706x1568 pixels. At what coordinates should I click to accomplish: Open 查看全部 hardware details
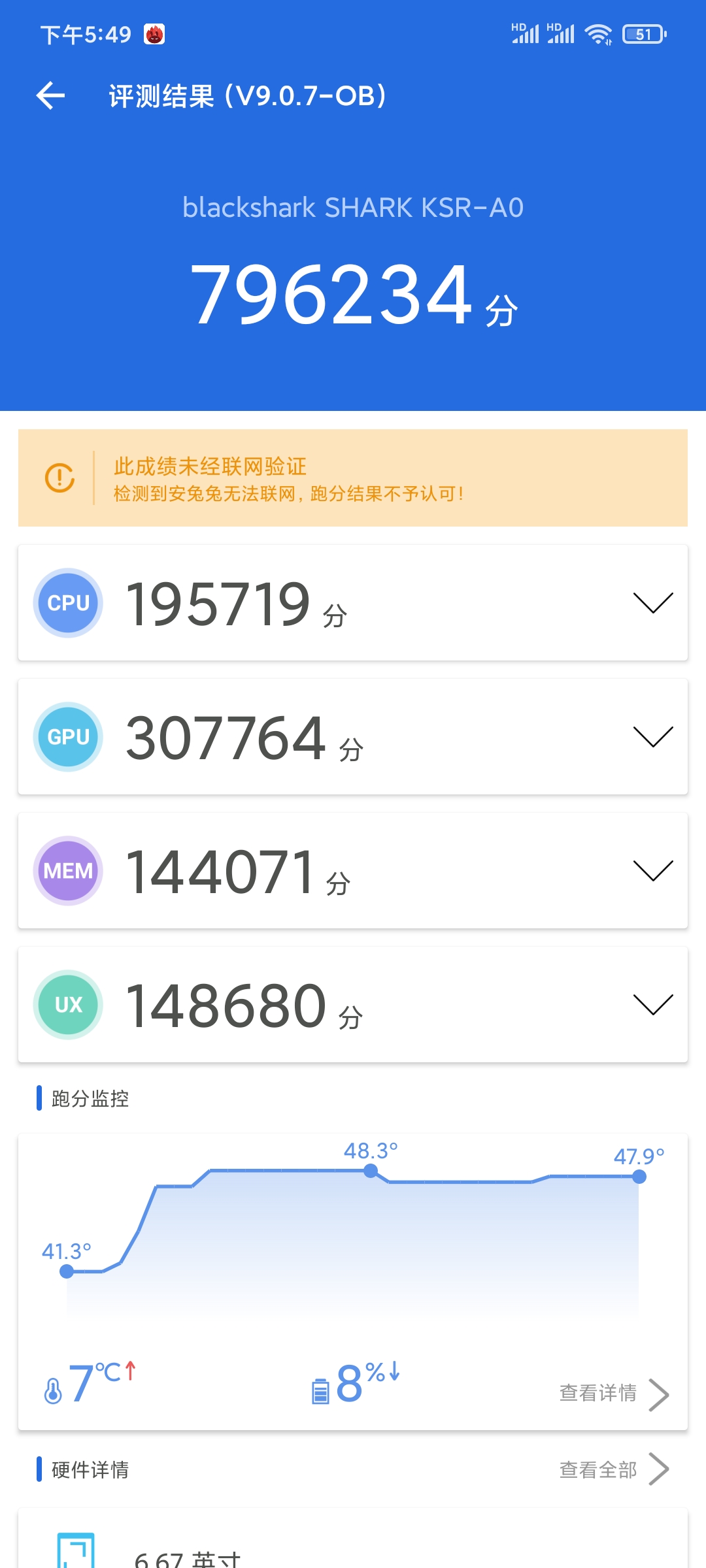pyautogui.click(x=614, y=1470)
